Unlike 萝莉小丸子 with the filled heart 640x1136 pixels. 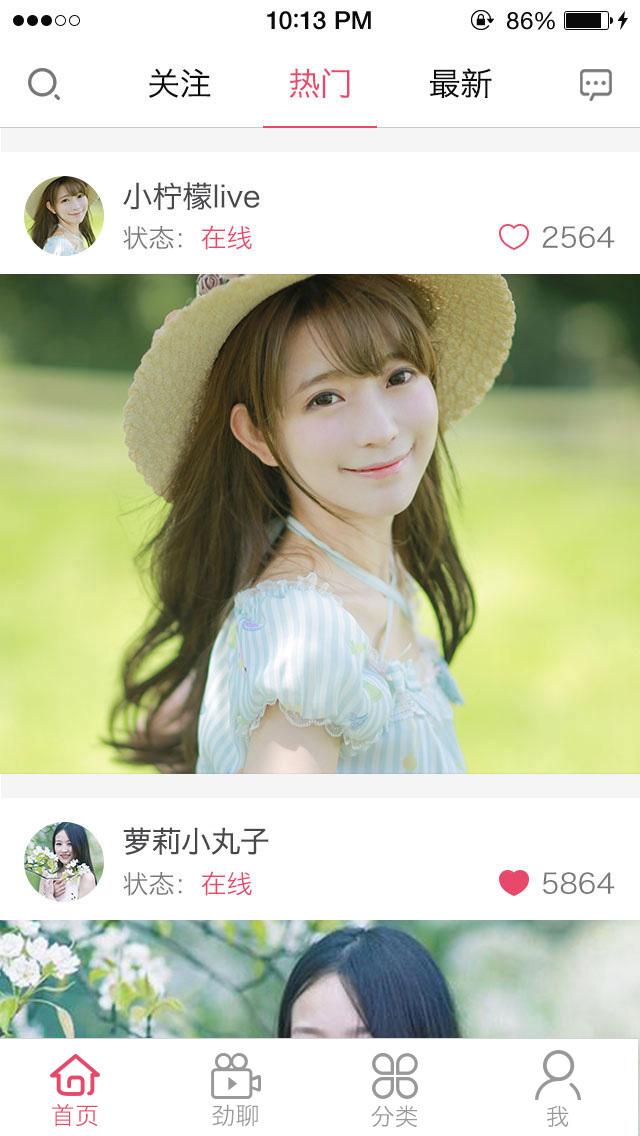514,883
